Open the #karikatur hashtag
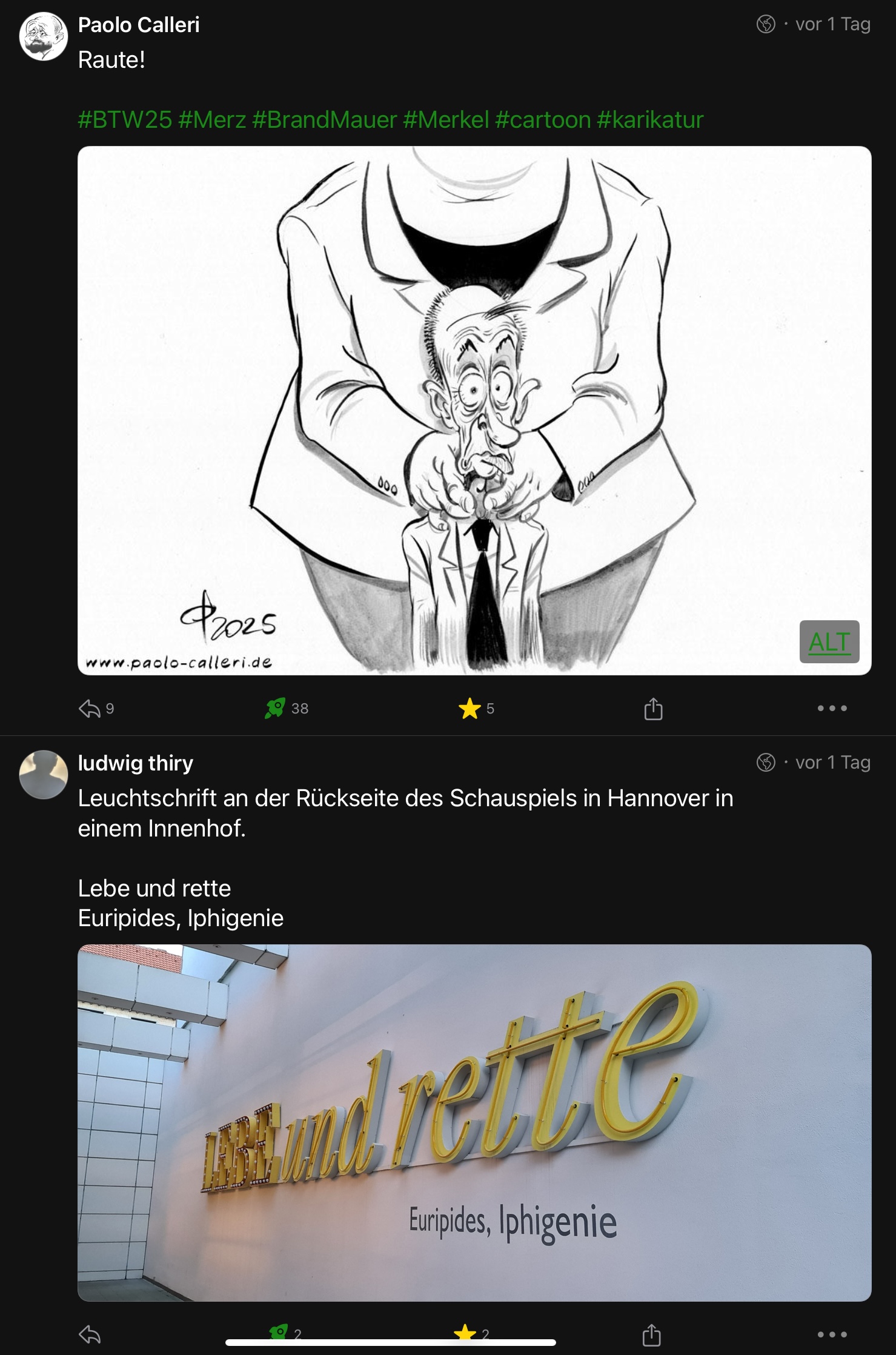The width and height of the screenshot is (896, 1355). pyautogui.click(x=650, y=120)
